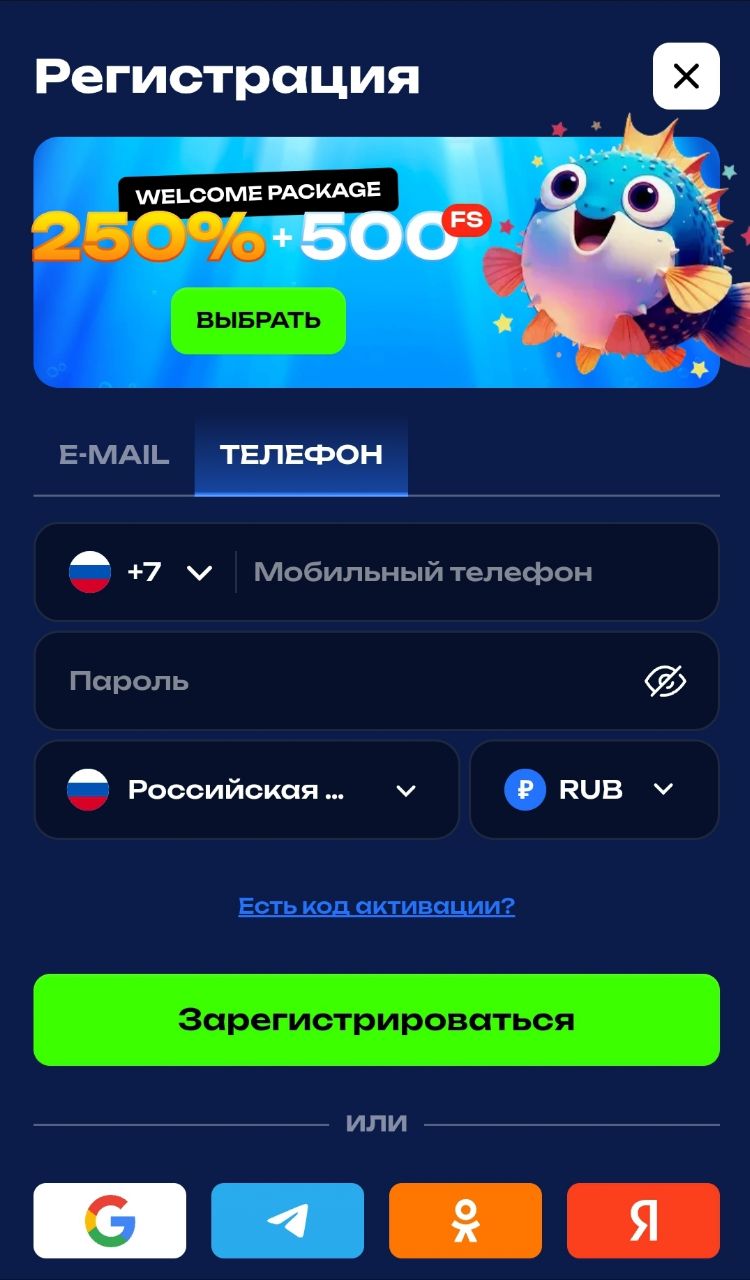Expand the RUB currency dropdown
The height and width of the screenshot is (1280, 750).
coord(662,789)
